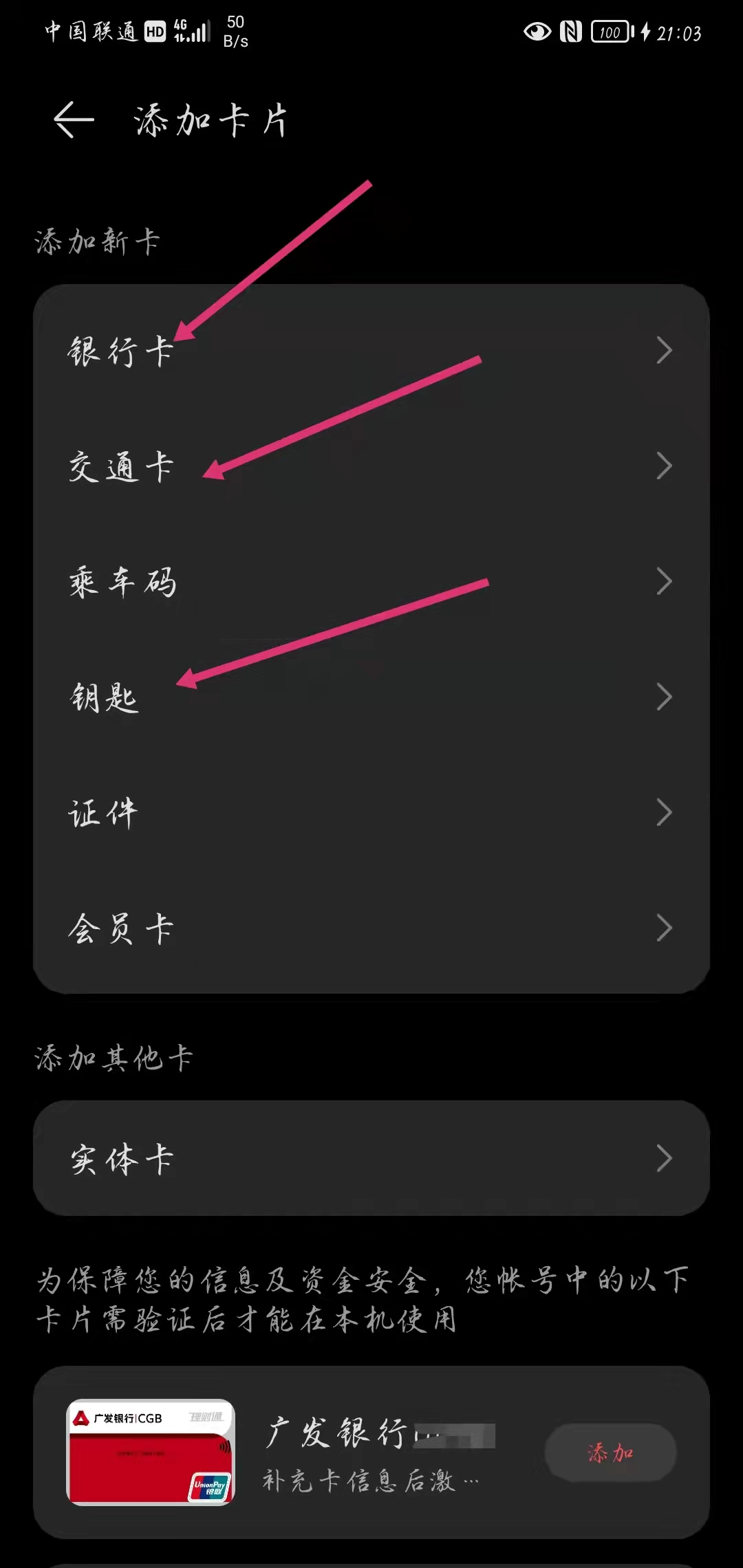The height and width of the screenshot is (1568, 743).
Task: Go back from 添加卡片 page
Action: (x=74, y=120)
